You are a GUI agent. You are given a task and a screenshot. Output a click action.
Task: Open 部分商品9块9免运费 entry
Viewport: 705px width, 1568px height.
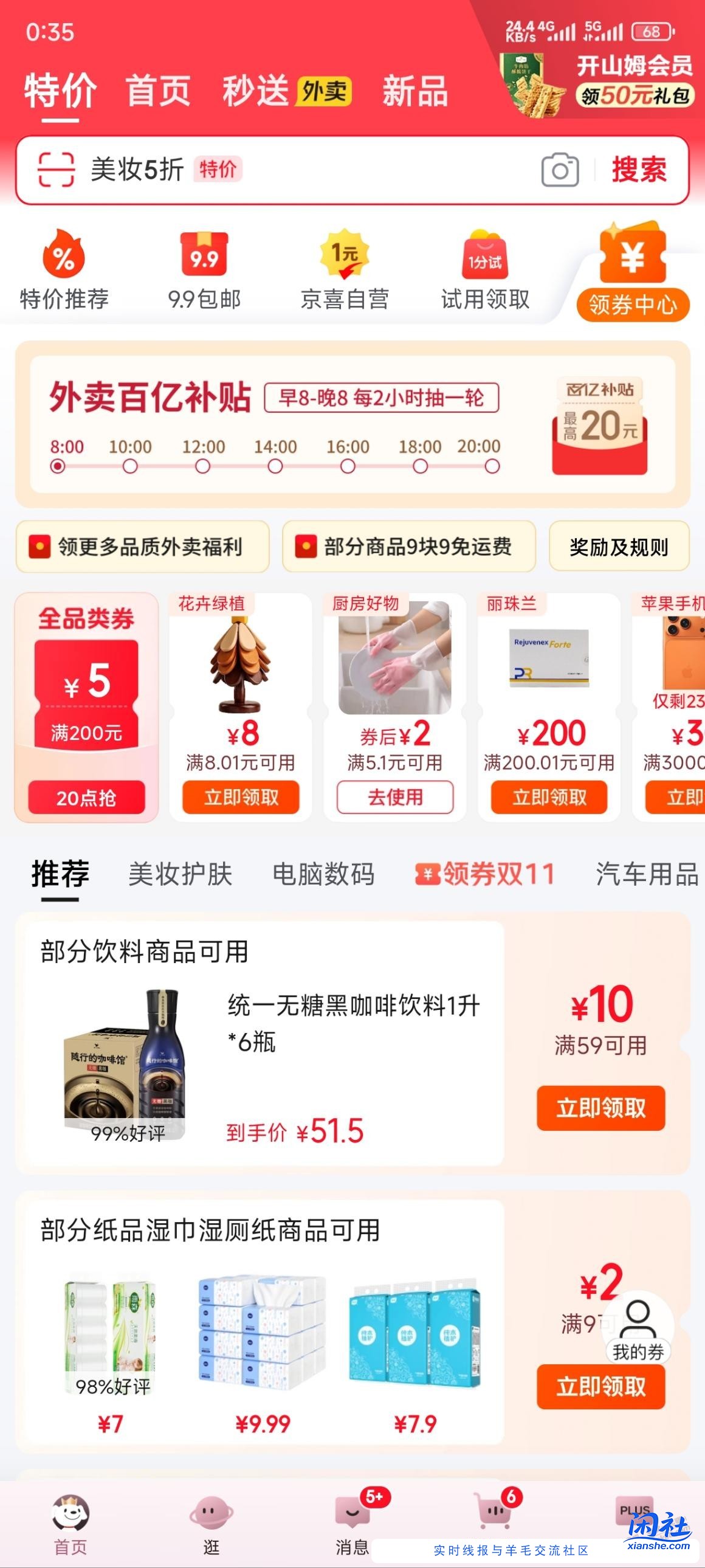click(409, 547)
